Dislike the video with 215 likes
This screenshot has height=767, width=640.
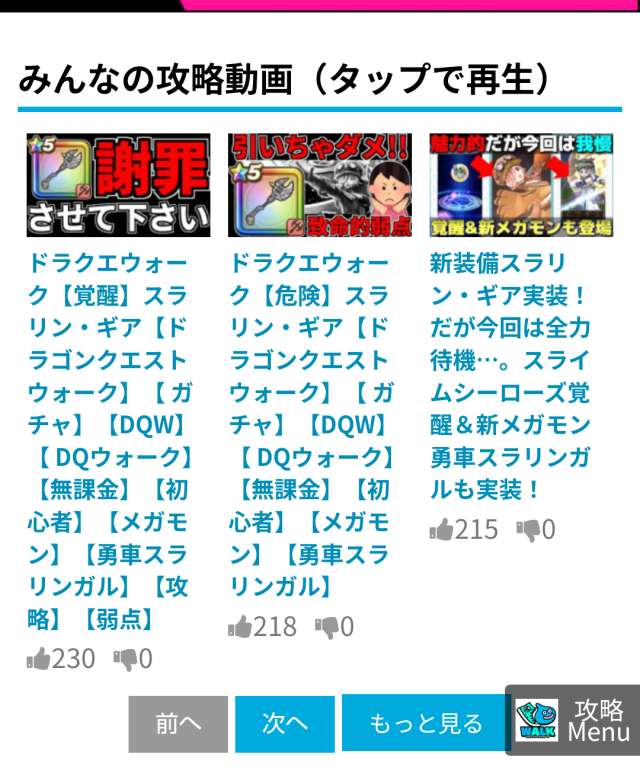[x=527, y=530]
